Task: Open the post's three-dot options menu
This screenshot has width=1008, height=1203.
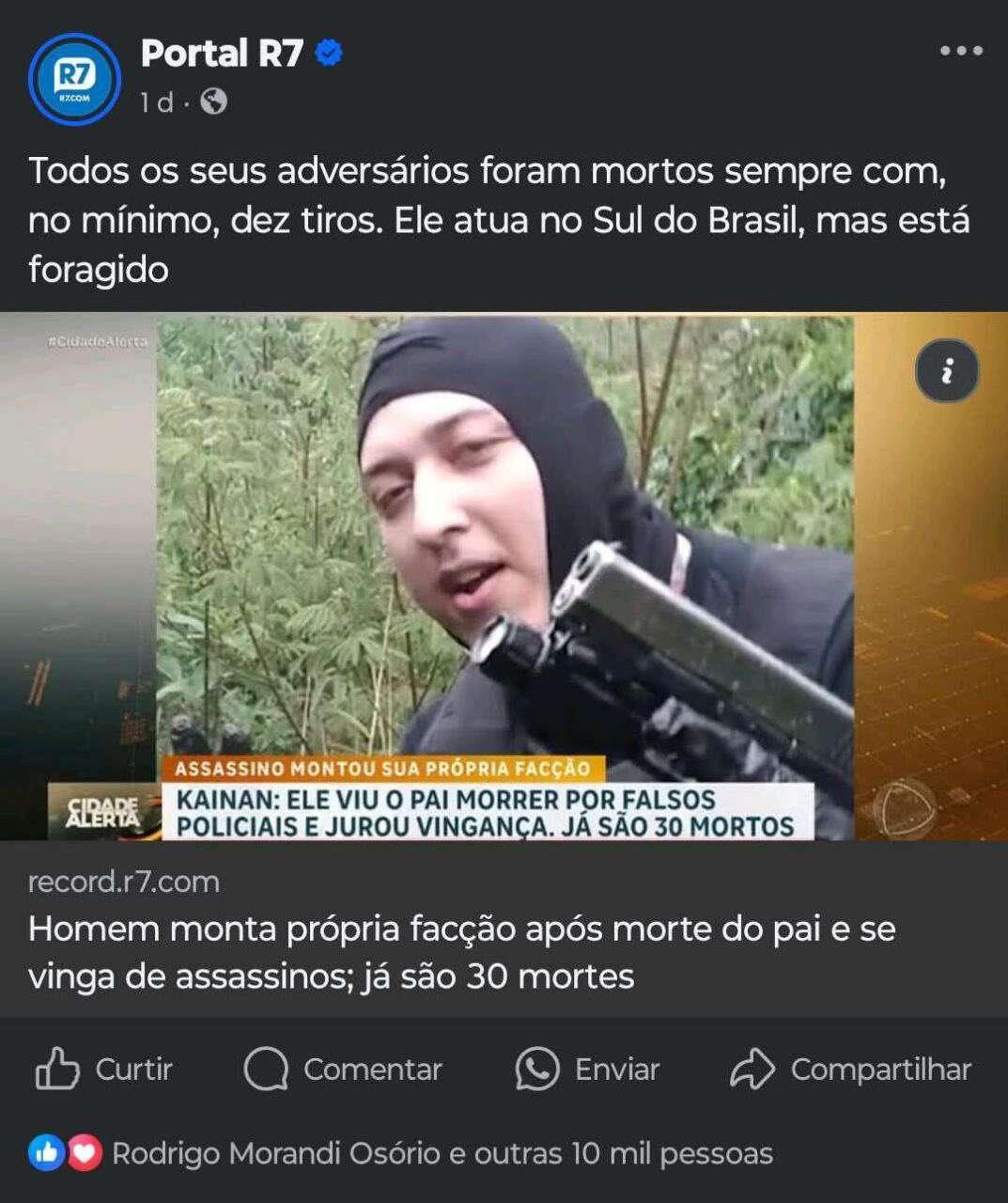Action: point(961,52)
